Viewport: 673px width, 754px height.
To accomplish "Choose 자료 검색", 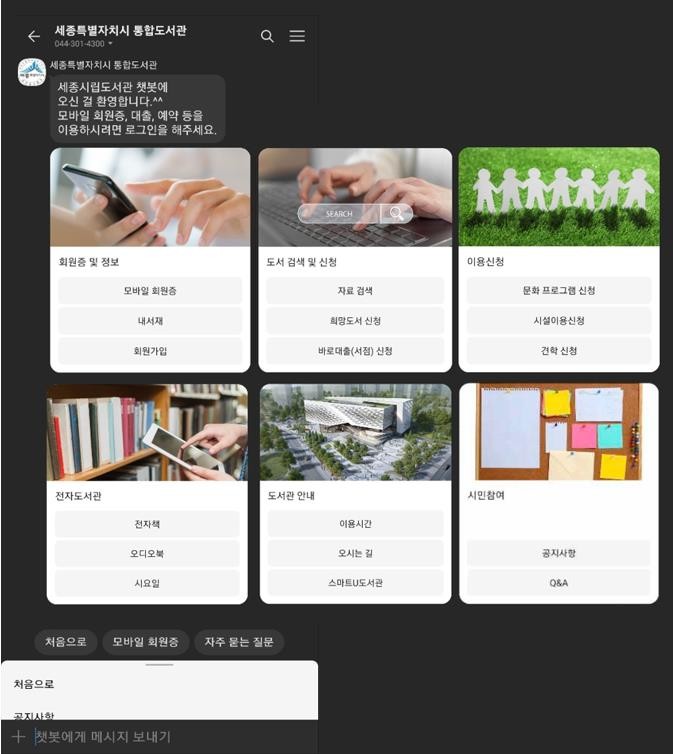I will pyautogui.click(x=355, y=291).
